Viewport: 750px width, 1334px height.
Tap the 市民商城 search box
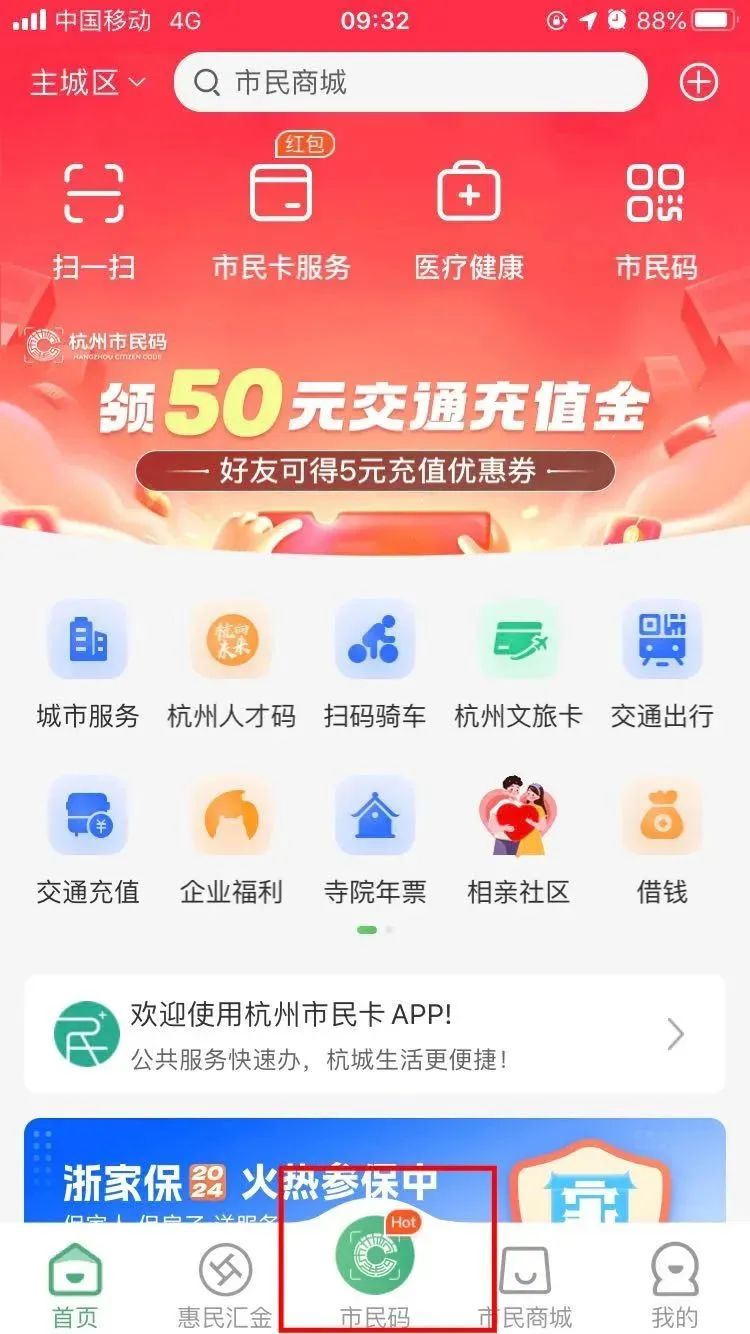410,82
